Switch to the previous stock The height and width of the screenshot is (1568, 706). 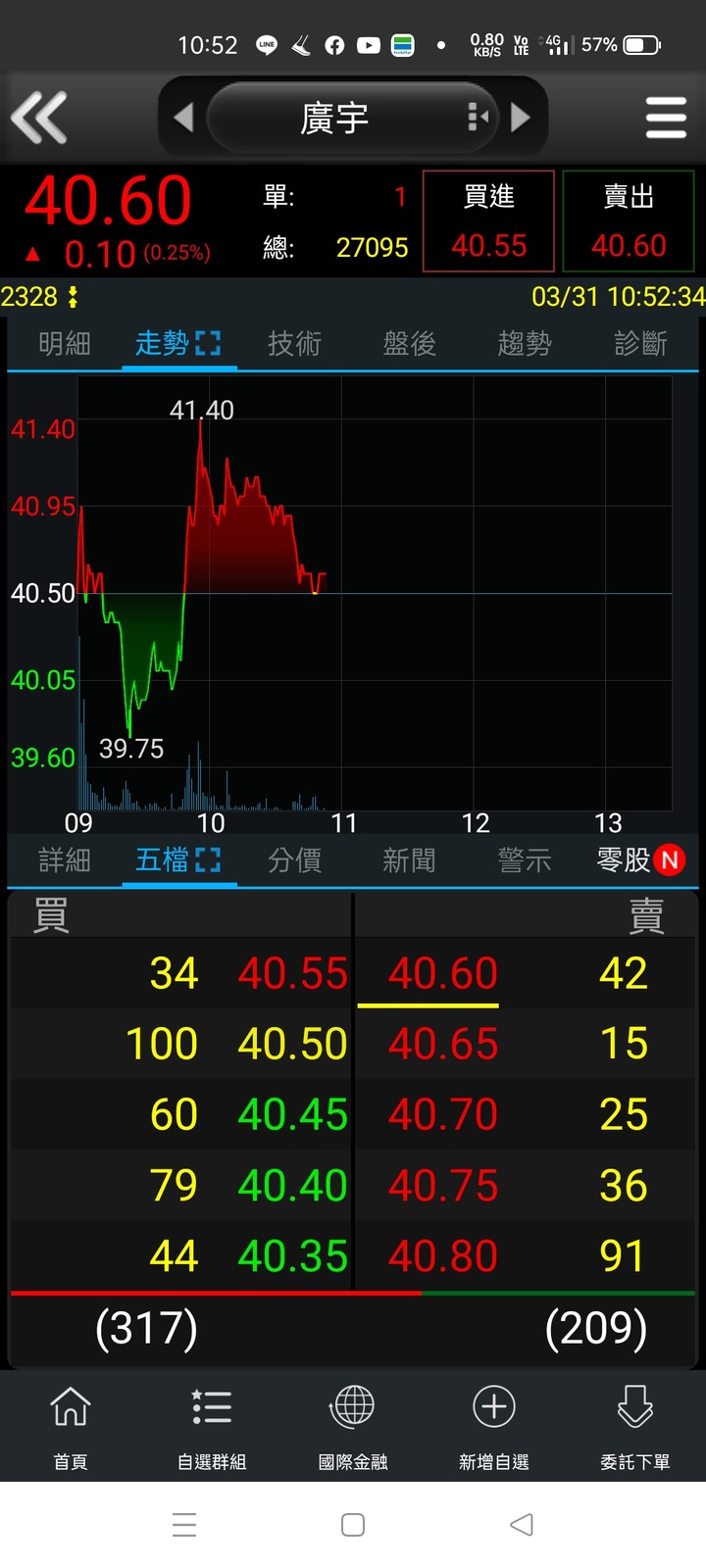[184, 118]
